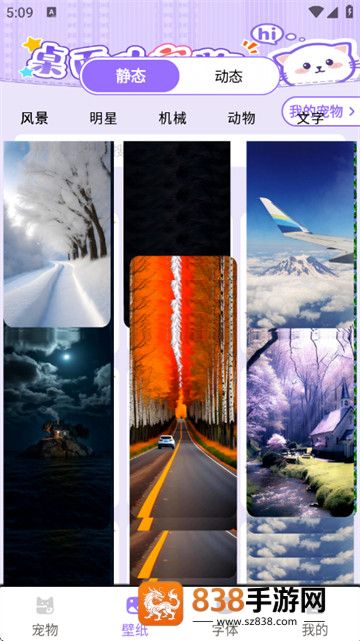
Task: Show the 机械 category wallpapers
Action: point(172,119)
